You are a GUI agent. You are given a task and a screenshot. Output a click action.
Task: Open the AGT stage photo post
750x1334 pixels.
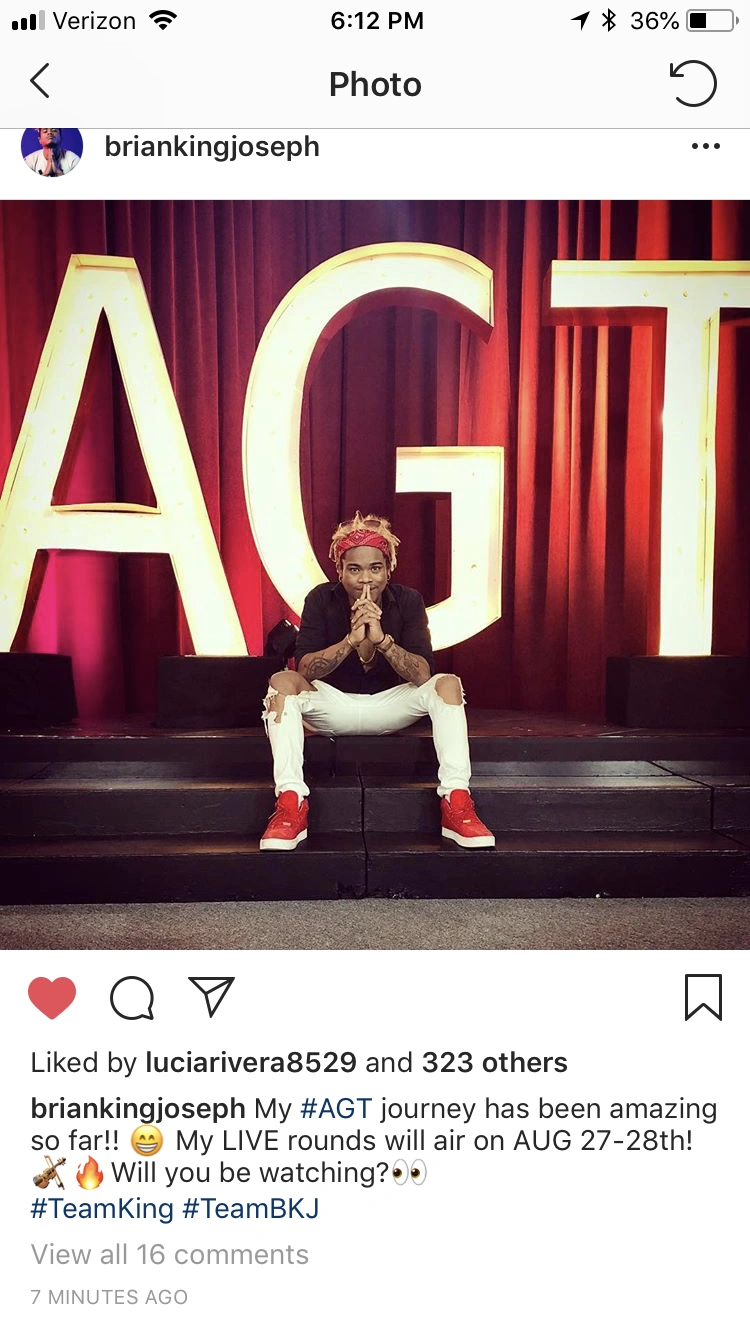pyautogui.click(x=375, y=574)
